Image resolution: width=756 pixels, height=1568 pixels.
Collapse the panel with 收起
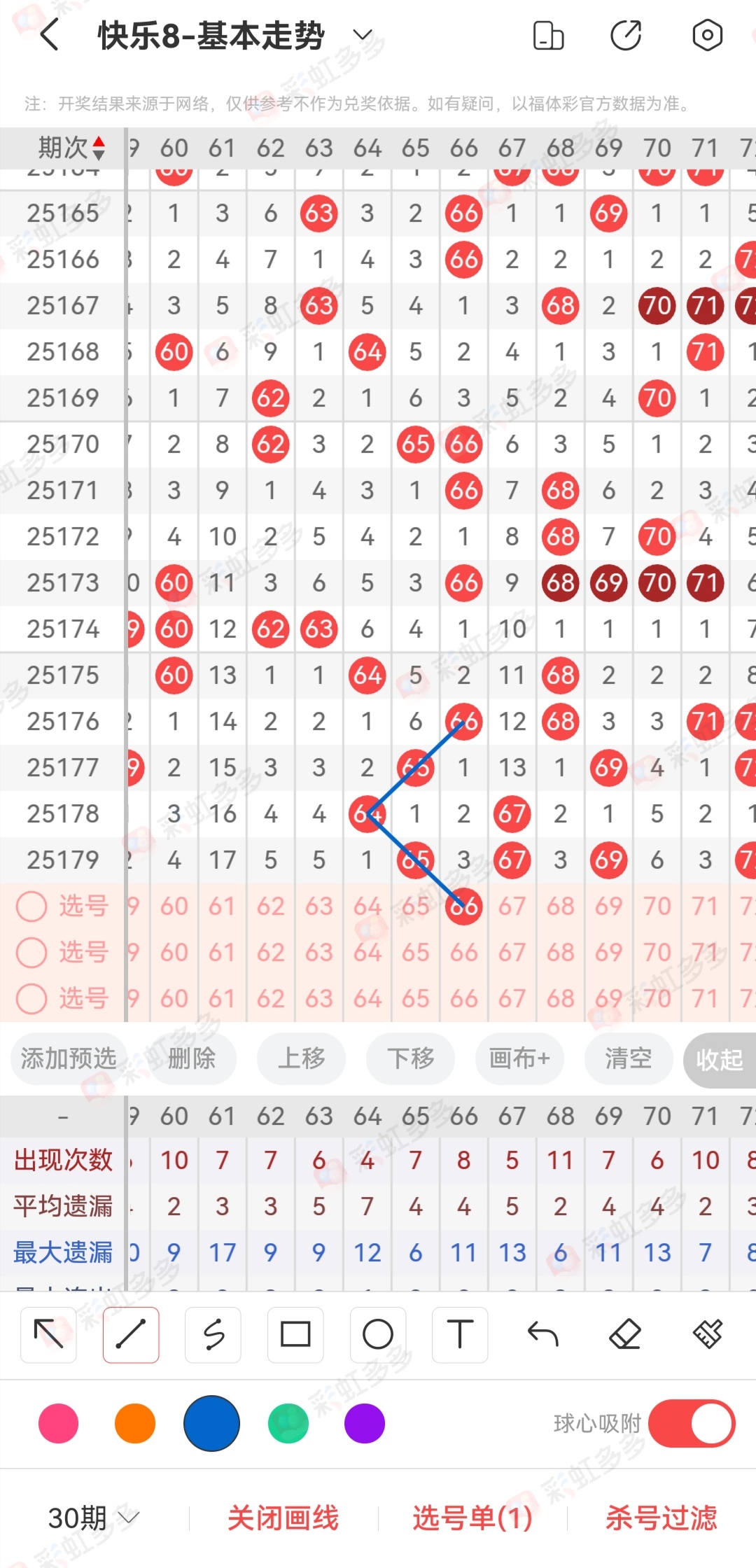[x=720, y=1059]
